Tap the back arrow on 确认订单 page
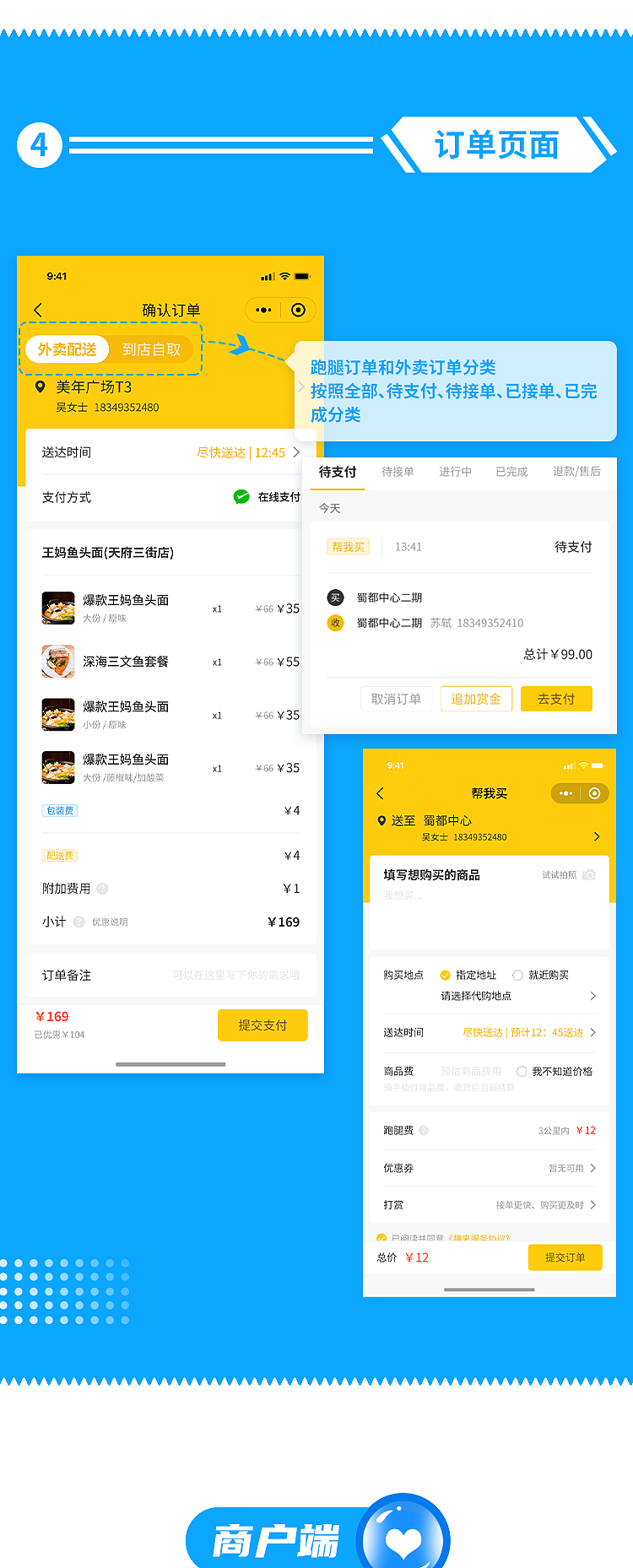633x1568 pixels. coord(37,309)
